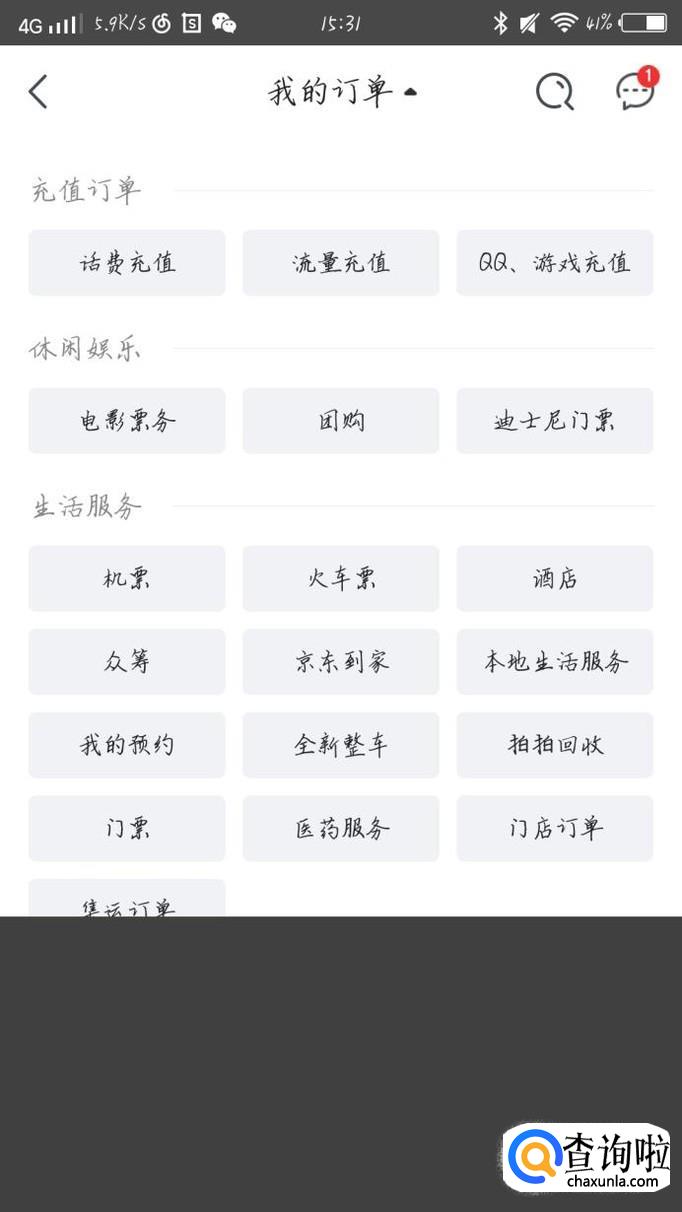Image resolution: width=682 pixels, height=1212 pixels.
Task: Choose 全新整车 orders
Action: (x=341, y=745)
